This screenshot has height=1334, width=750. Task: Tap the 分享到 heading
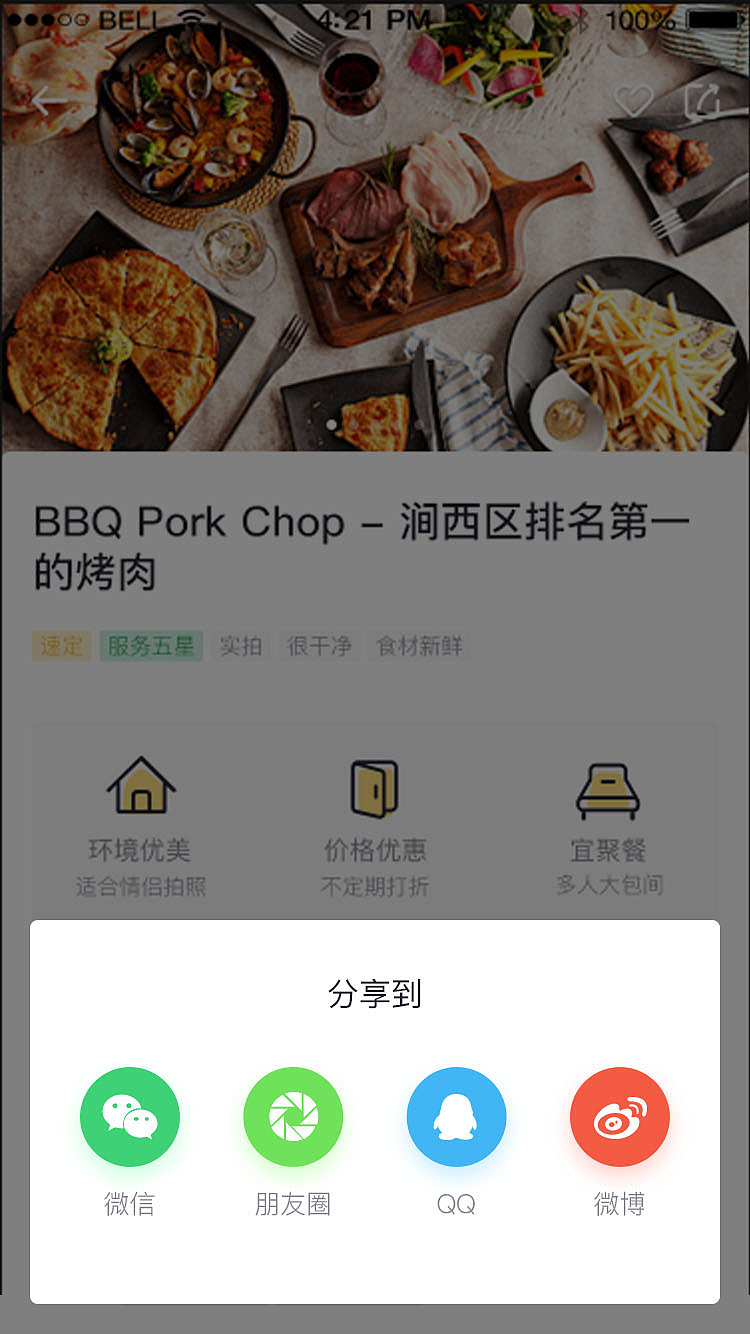point(375,994)
